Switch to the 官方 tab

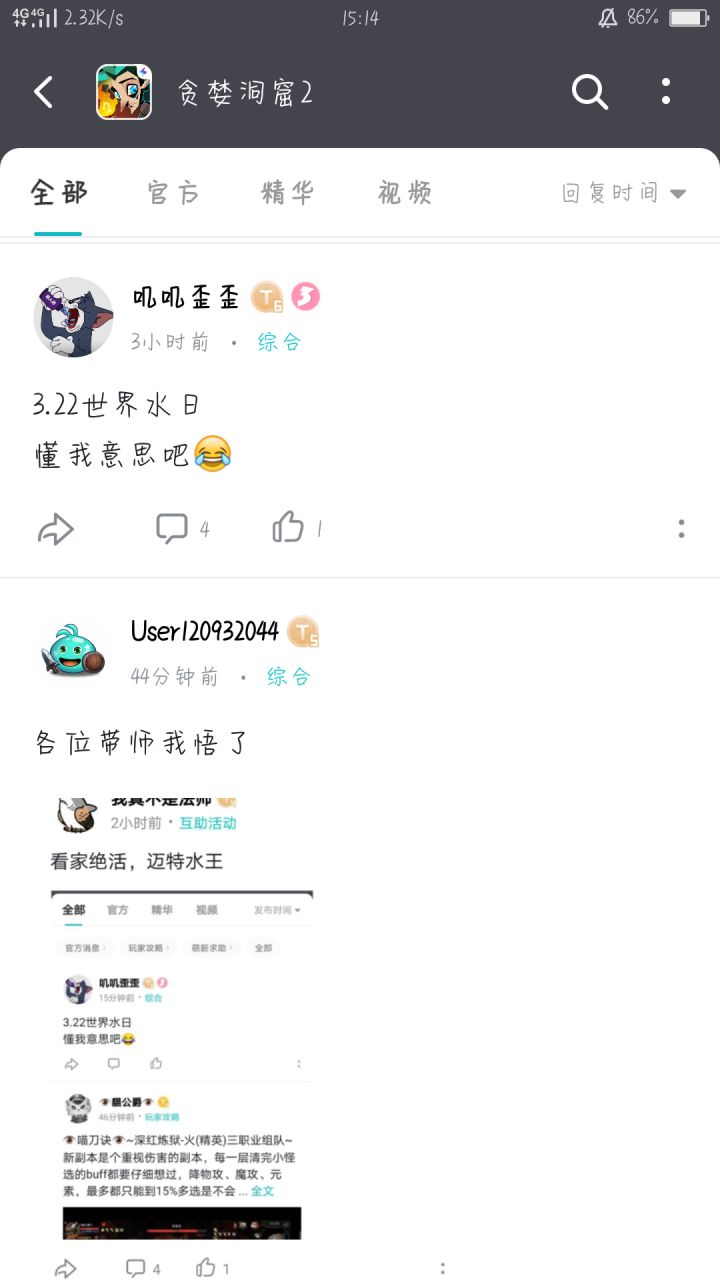tap(174, 194)
